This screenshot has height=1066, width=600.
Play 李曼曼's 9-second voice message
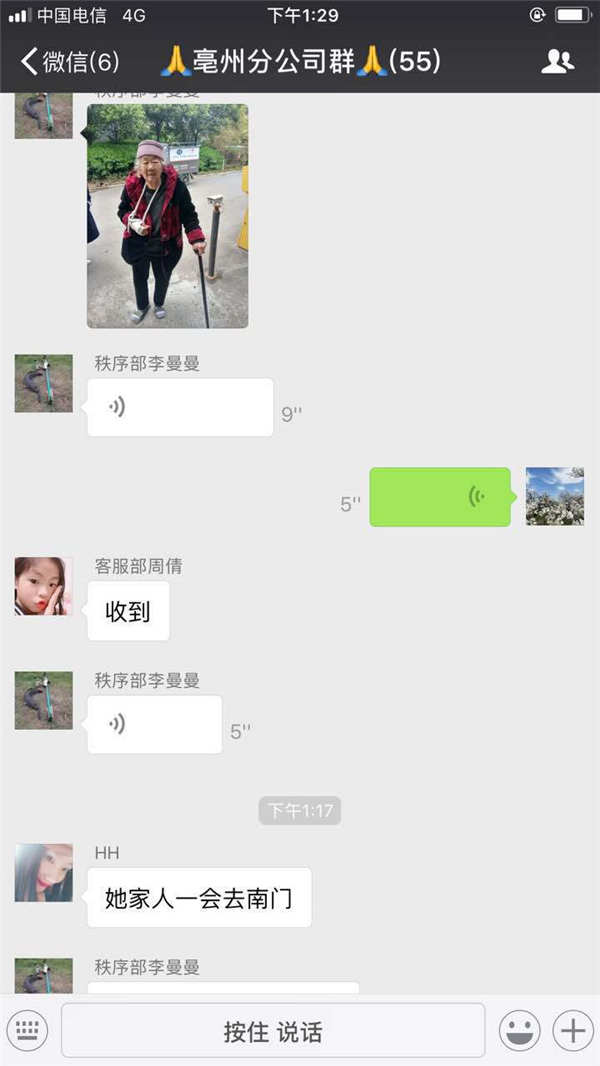[x=180, y=407]
